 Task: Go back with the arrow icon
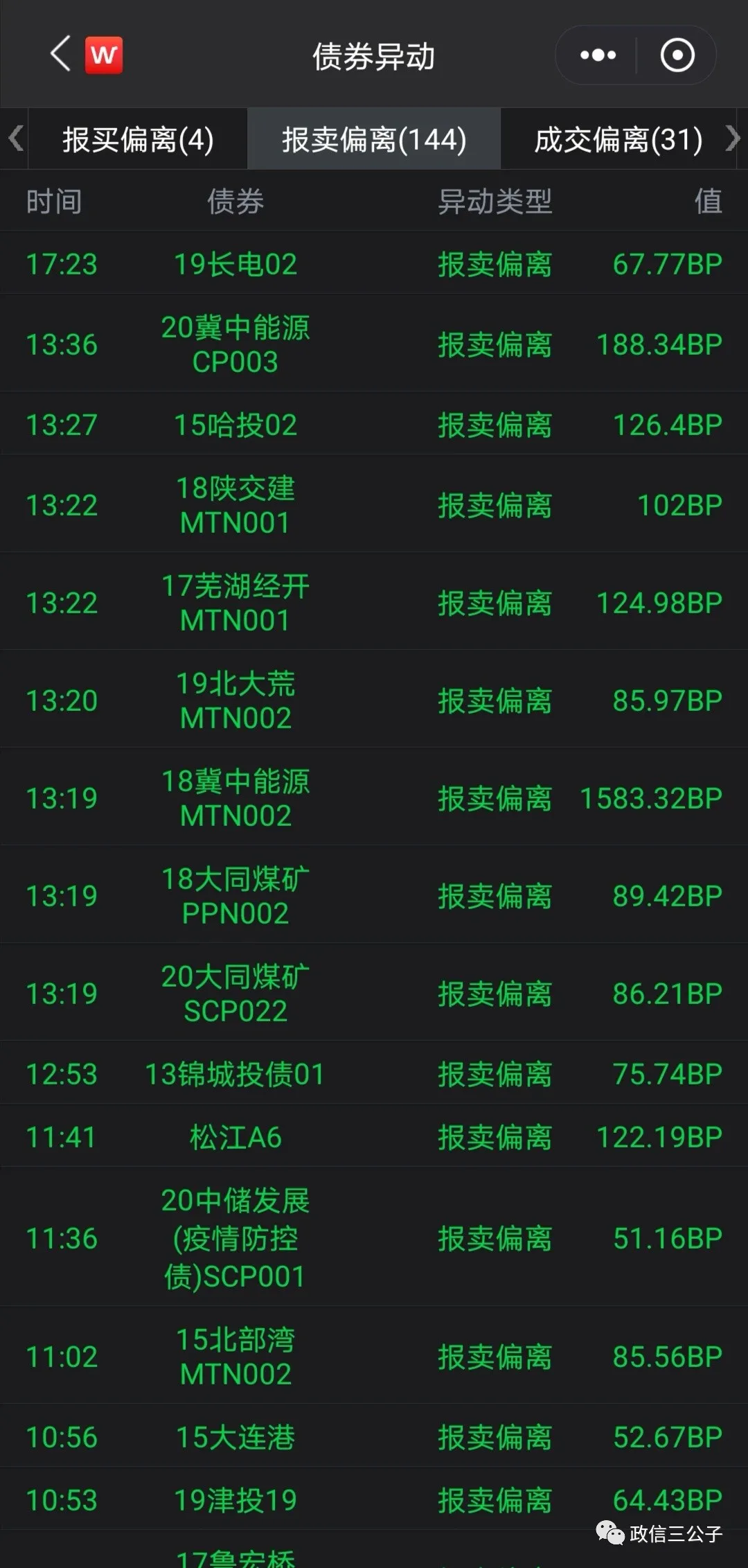coord(61,54)
